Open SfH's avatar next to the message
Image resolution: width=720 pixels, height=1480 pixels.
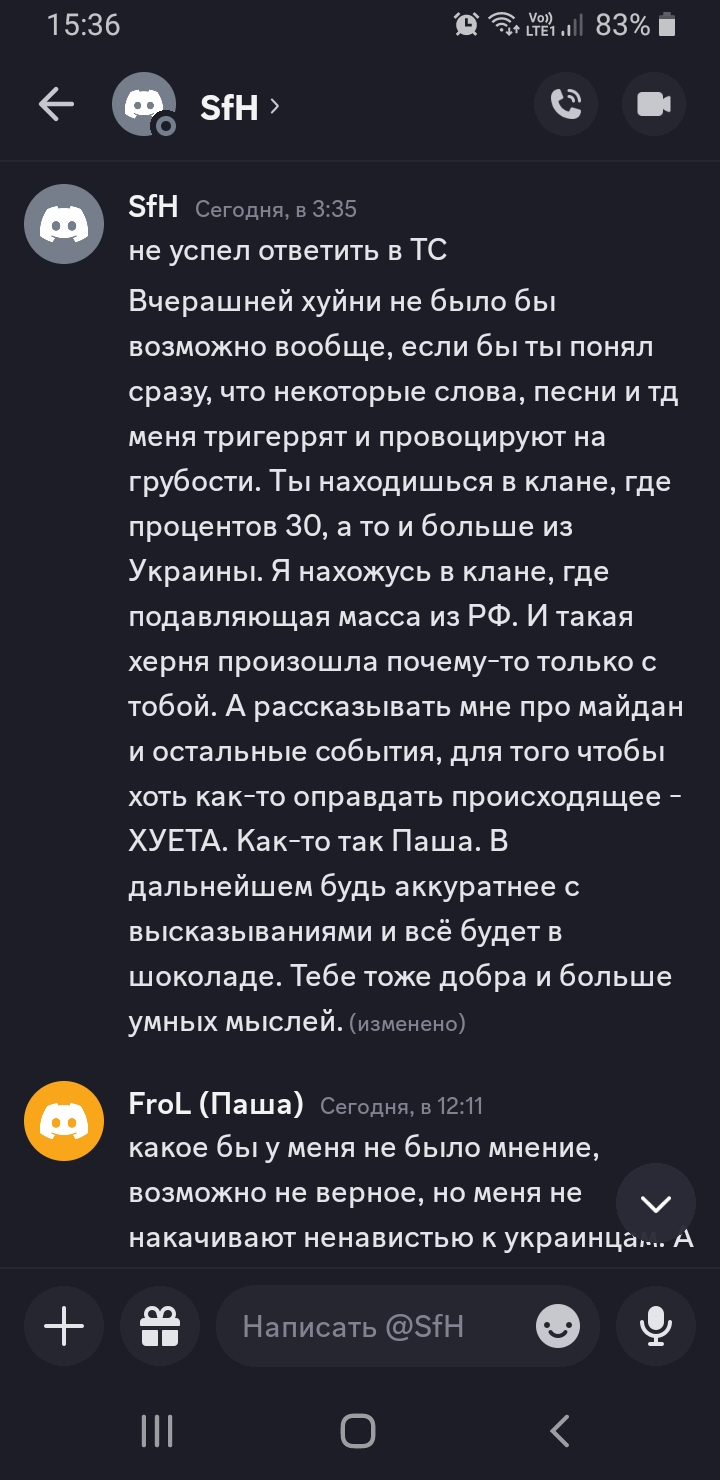(x=64, y=224)
